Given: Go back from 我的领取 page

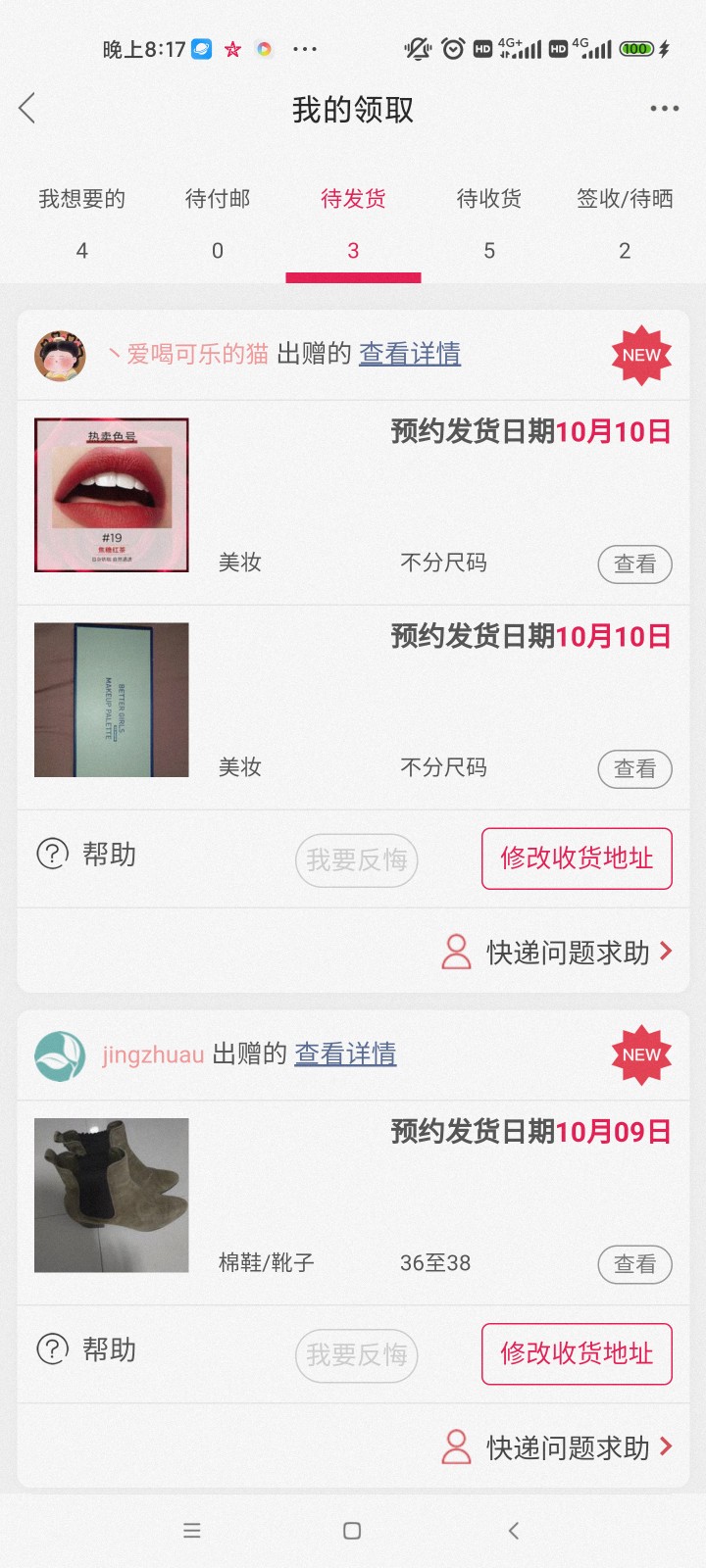Looking at the screenshot, I should click(27, 109).
